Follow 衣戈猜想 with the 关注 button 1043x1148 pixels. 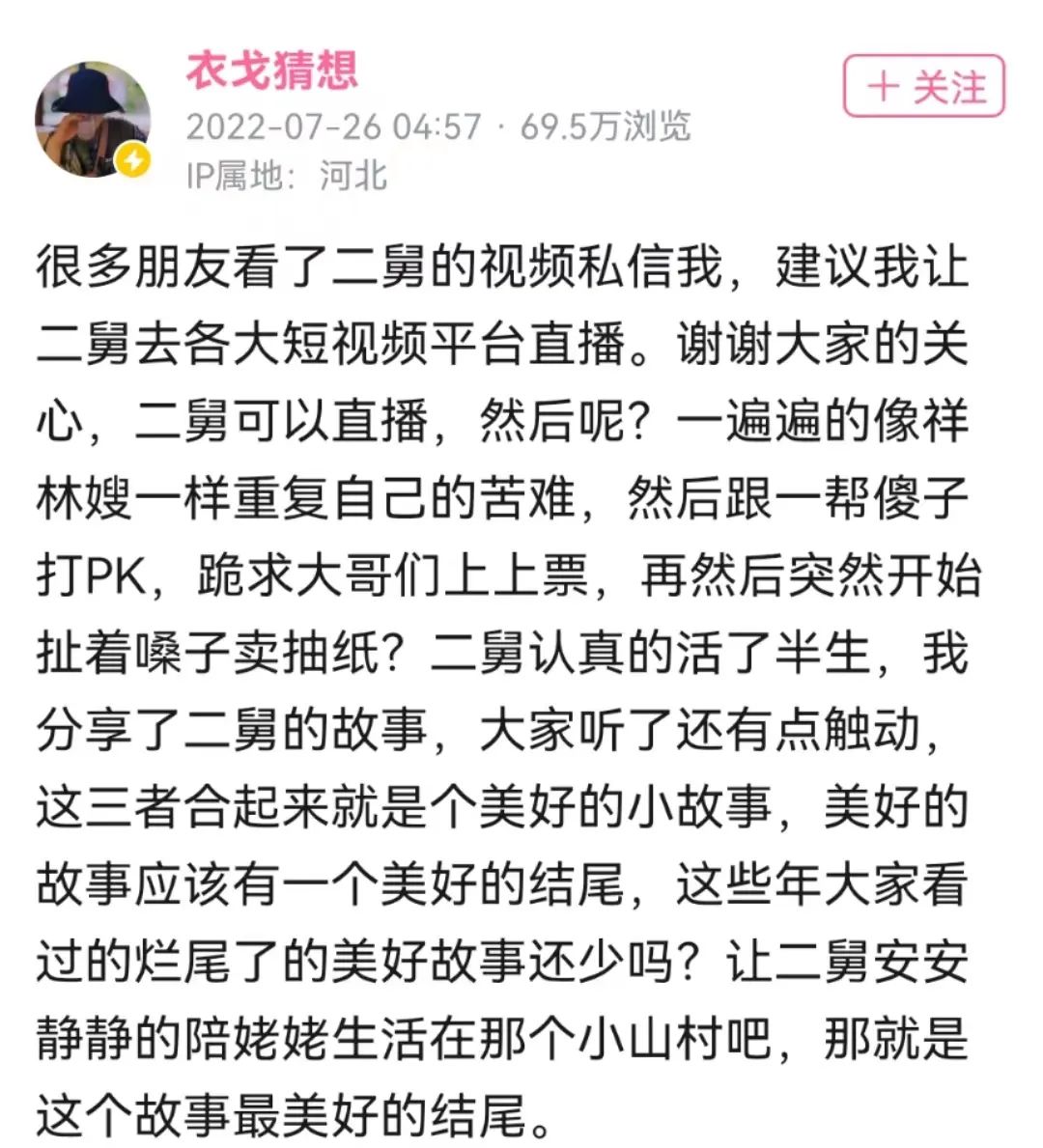tap(923, 87)
